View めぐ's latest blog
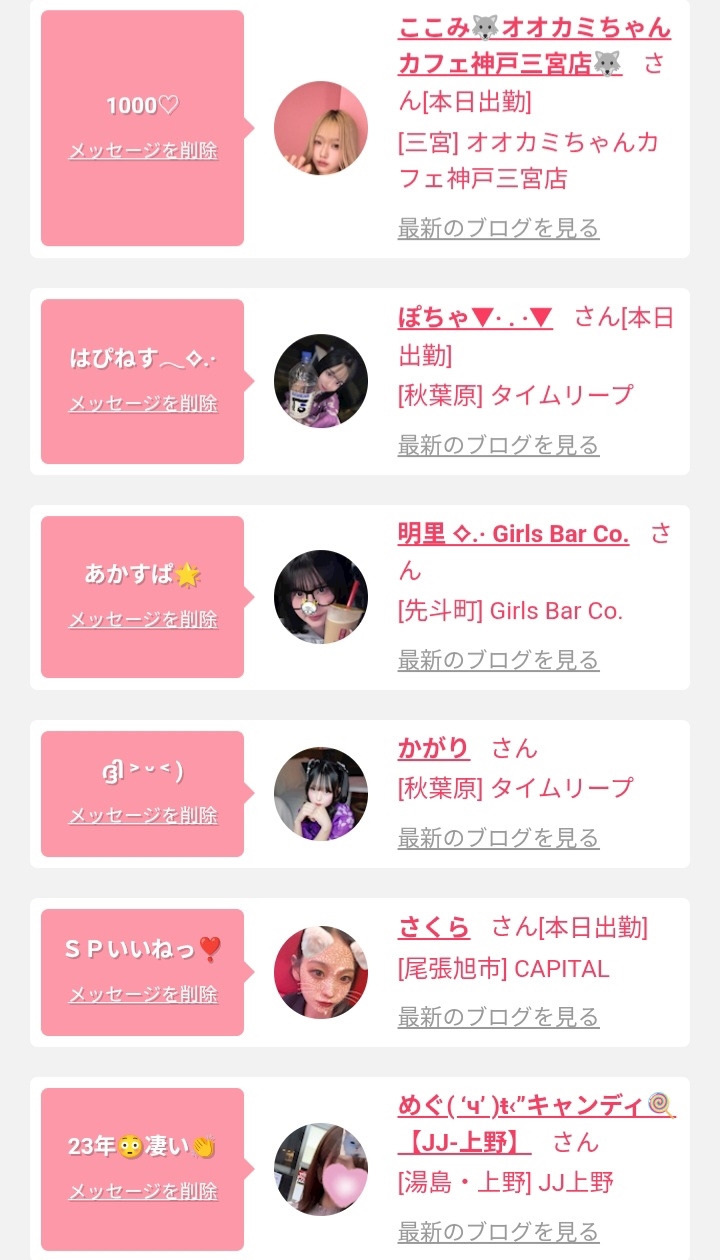Screen dimensions: 720x1260 pos(498,1232)
